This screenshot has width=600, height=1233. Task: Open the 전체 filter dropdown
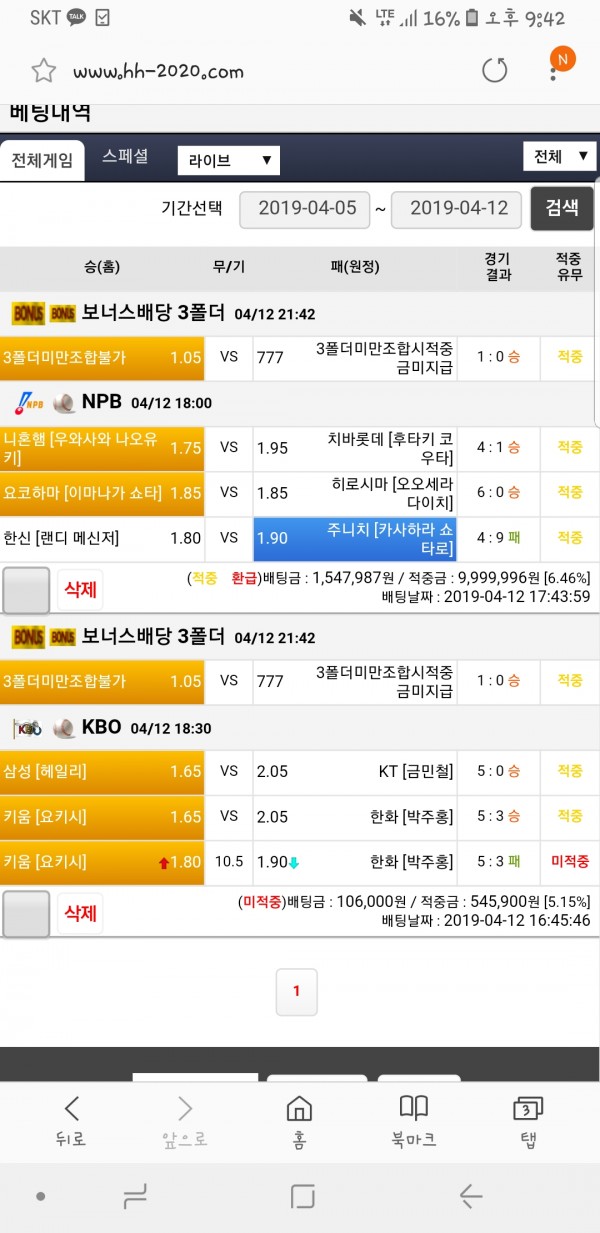(x=559, y=157)
